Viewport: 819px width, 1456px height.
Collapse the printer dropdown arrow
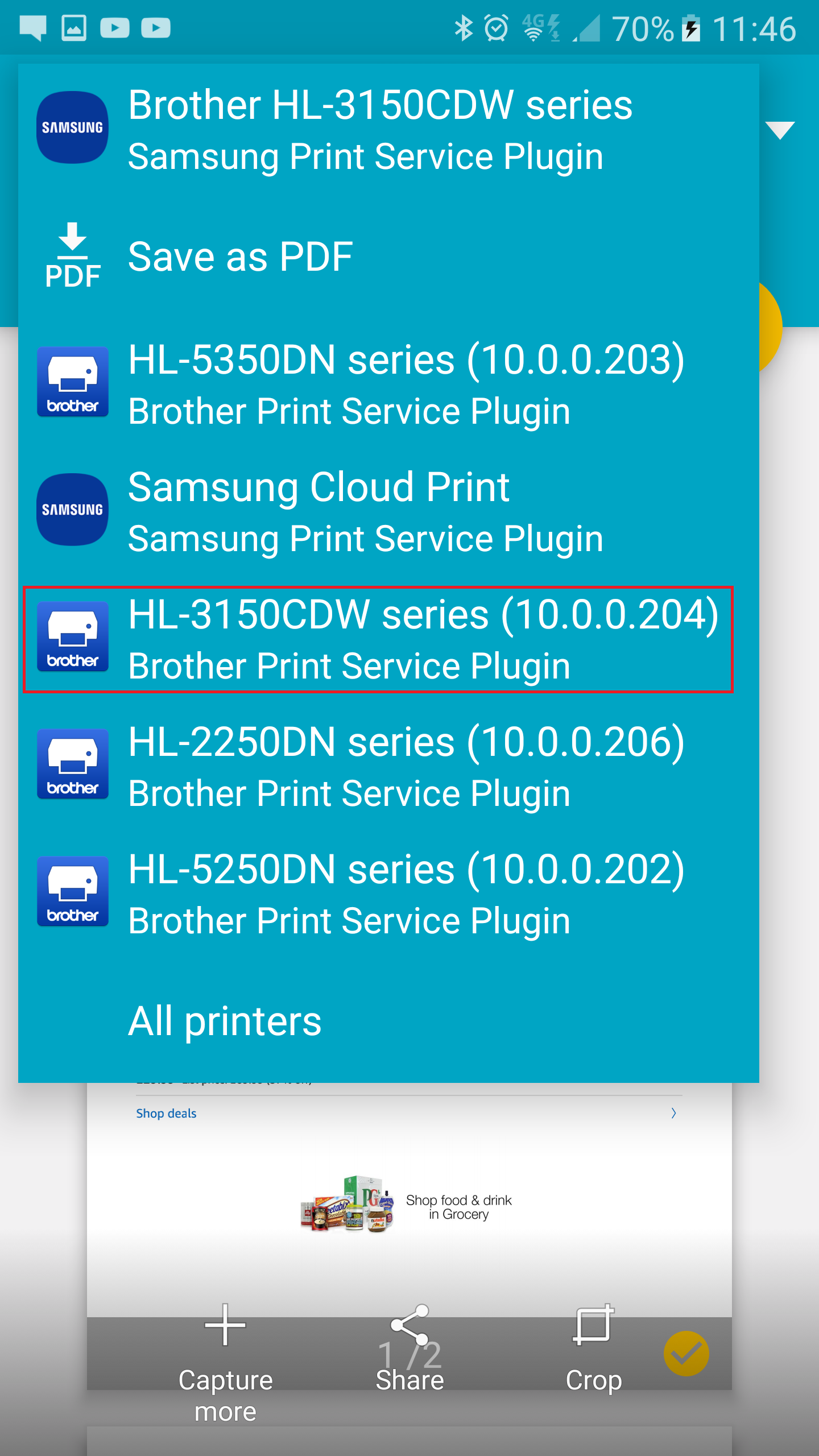click(x=780, y=130)
